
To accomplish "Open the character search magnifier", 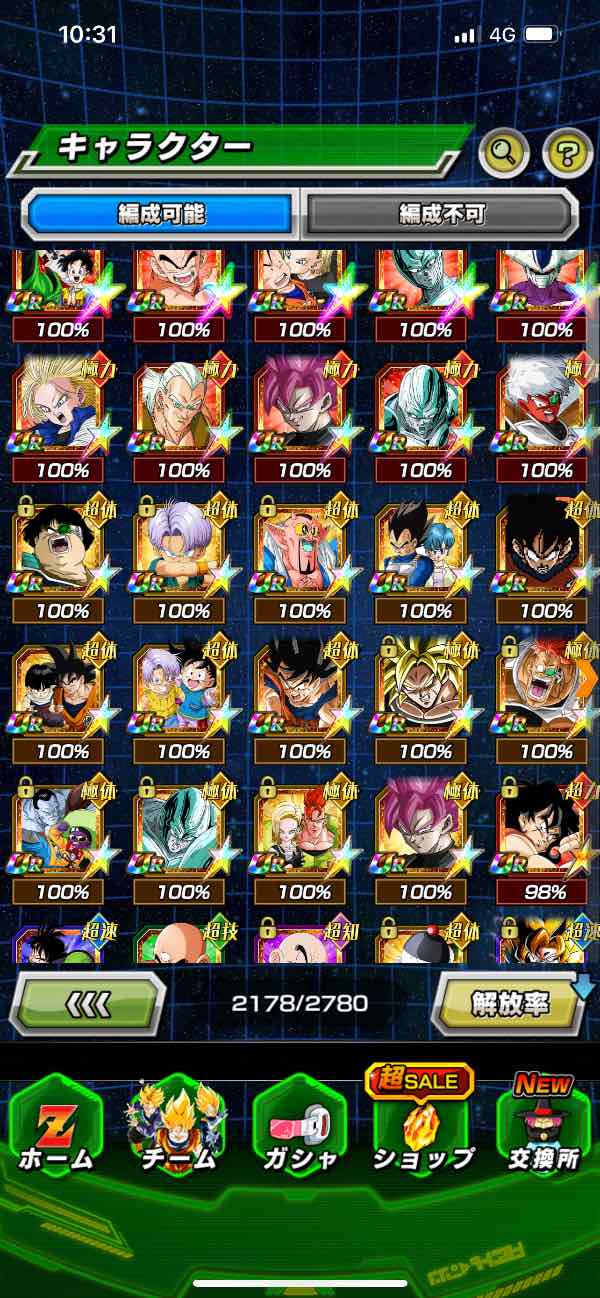I will tap(504, 153).
